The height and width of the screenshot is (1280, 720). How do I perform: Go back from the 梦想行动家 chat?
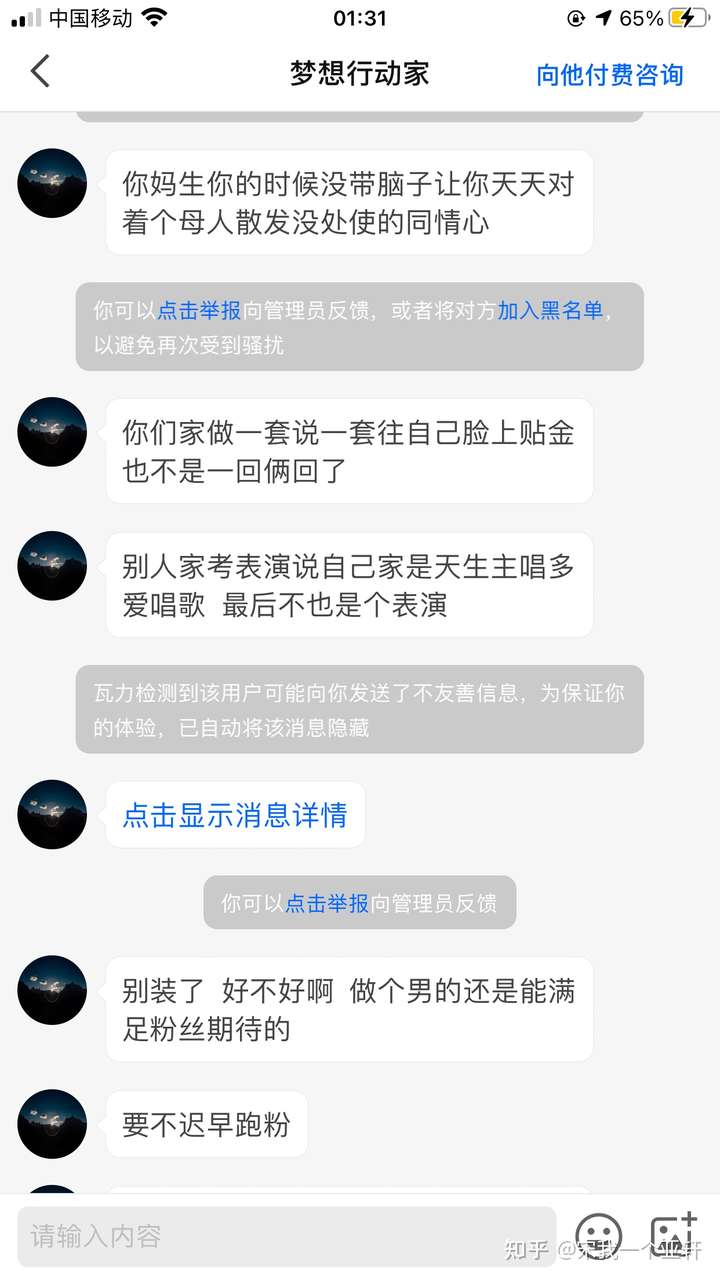[40, 72]
